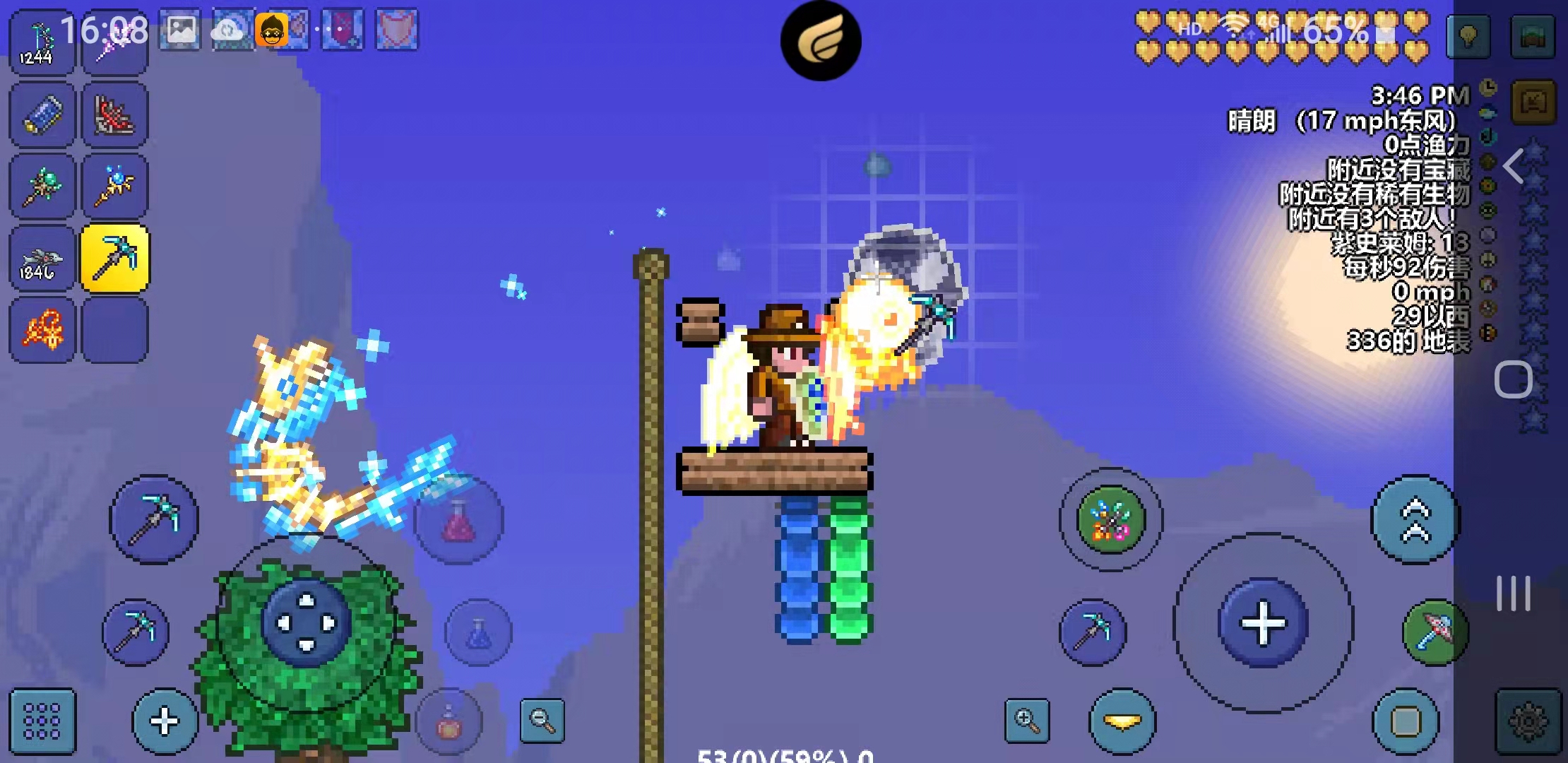The width and height of the screenshot is (1568, 763).
Task: Open the inventory grid button
Action: 42,721
